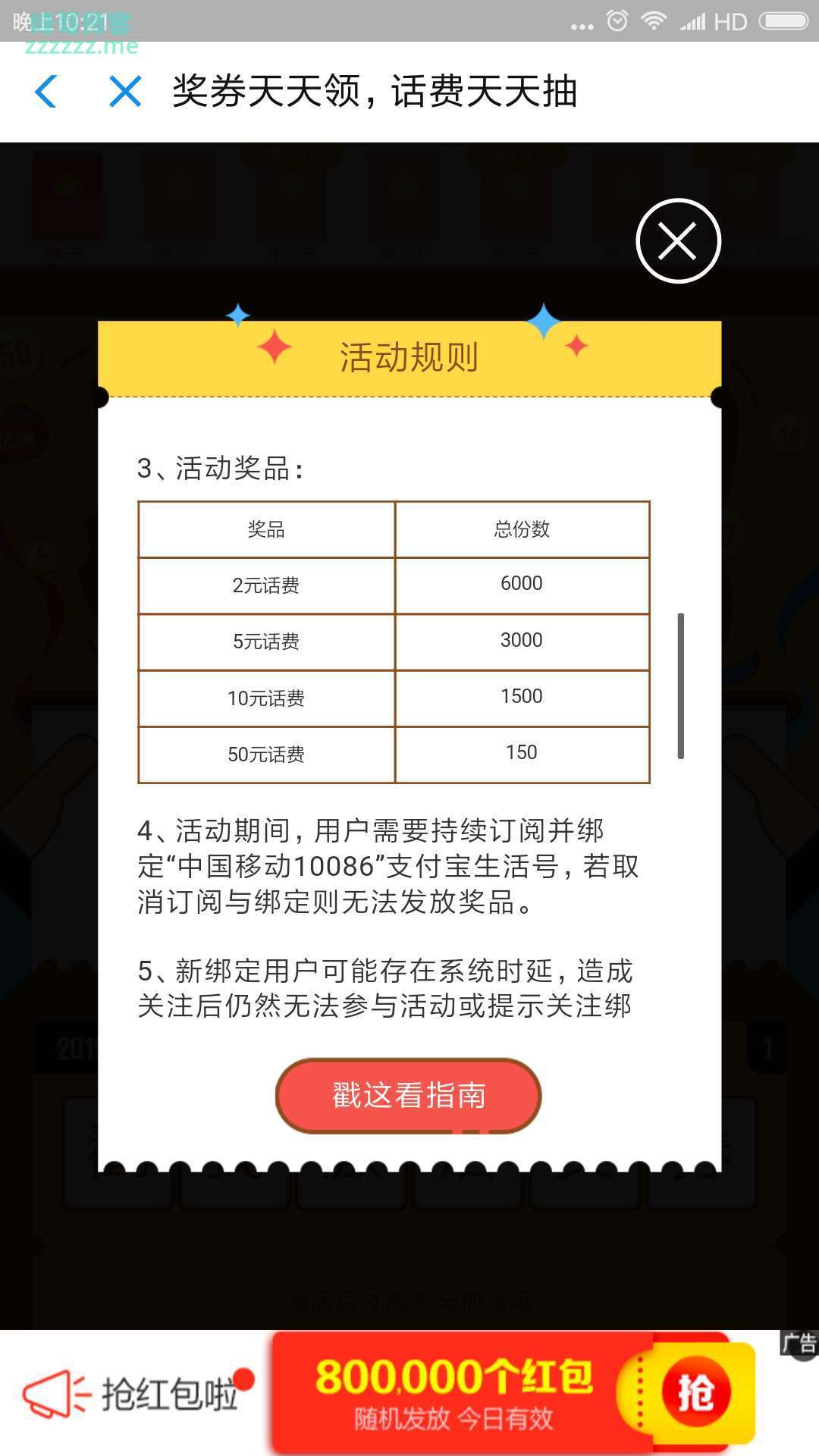Go back using the top-left arrow
The width and height of the screenshot is (819, 1456).
[46, 92]
